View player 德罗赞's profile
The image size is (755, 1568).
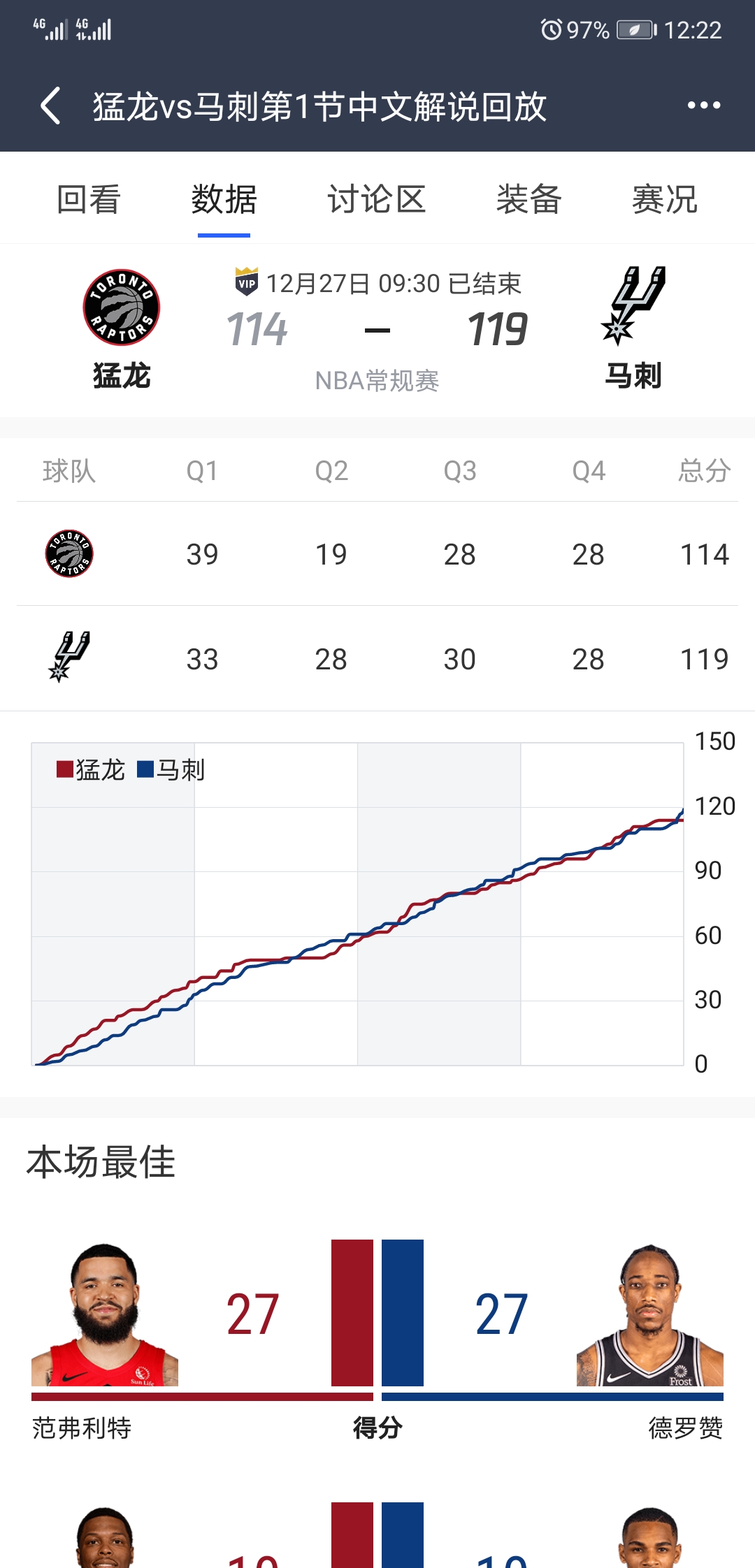[650, 1315]
